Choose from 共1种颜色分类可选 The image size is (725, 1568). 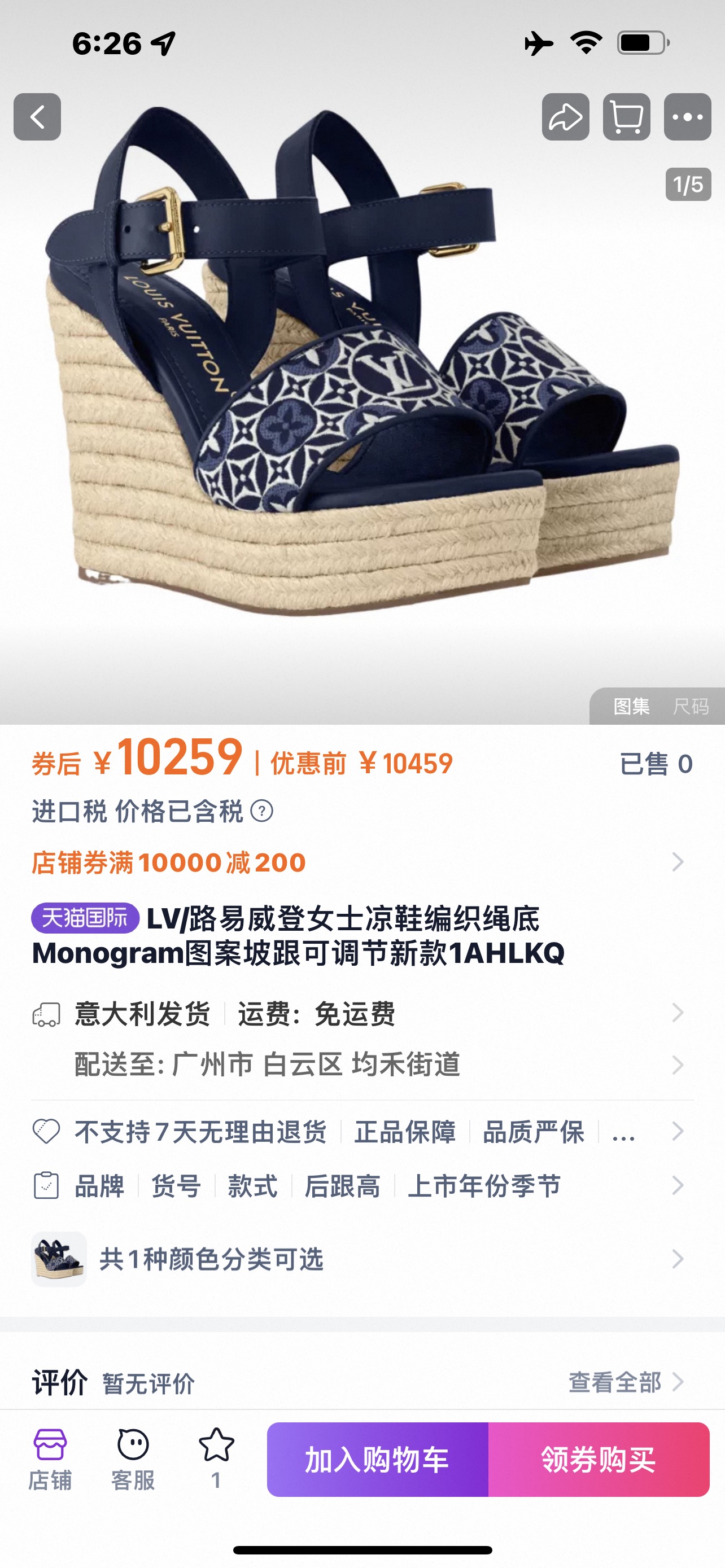point(359,1259)
